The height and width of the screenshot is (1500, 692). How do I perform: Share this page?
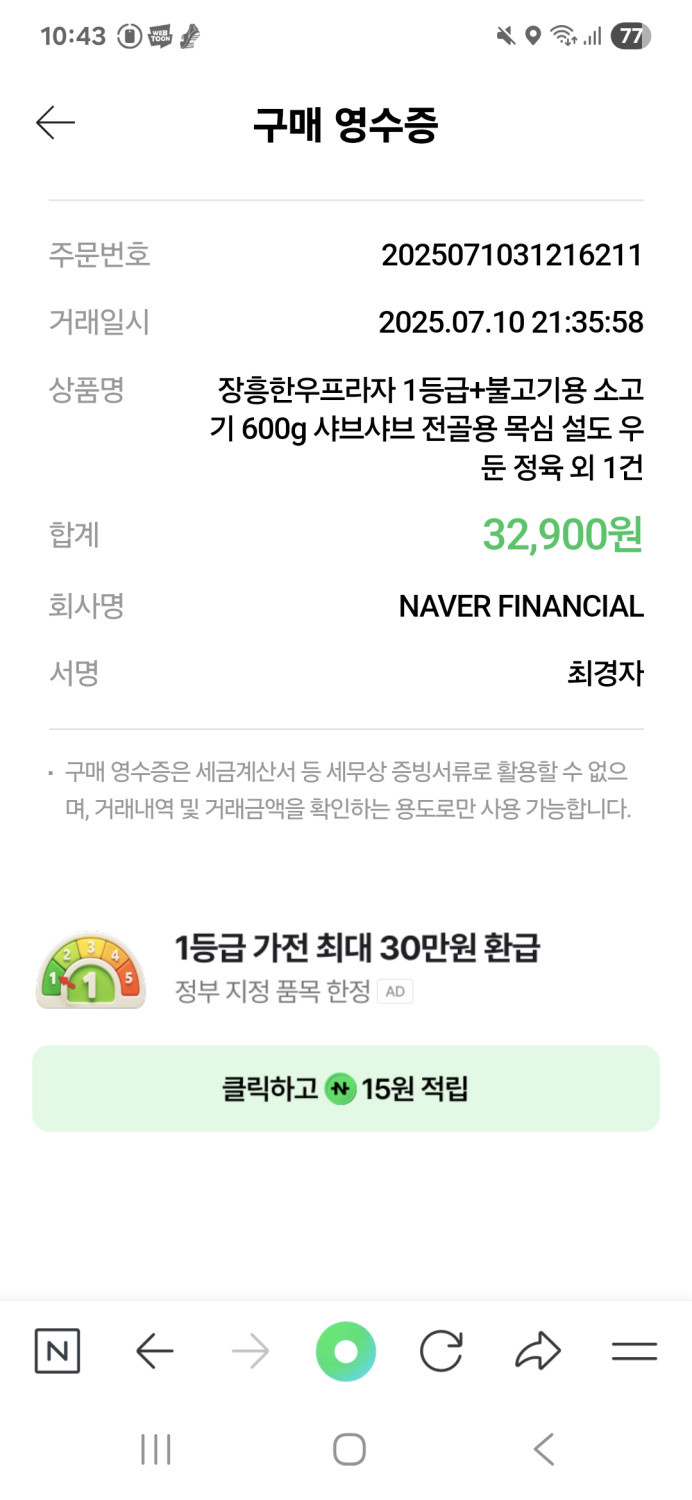pyautogui.click(x=538, y=1352)
